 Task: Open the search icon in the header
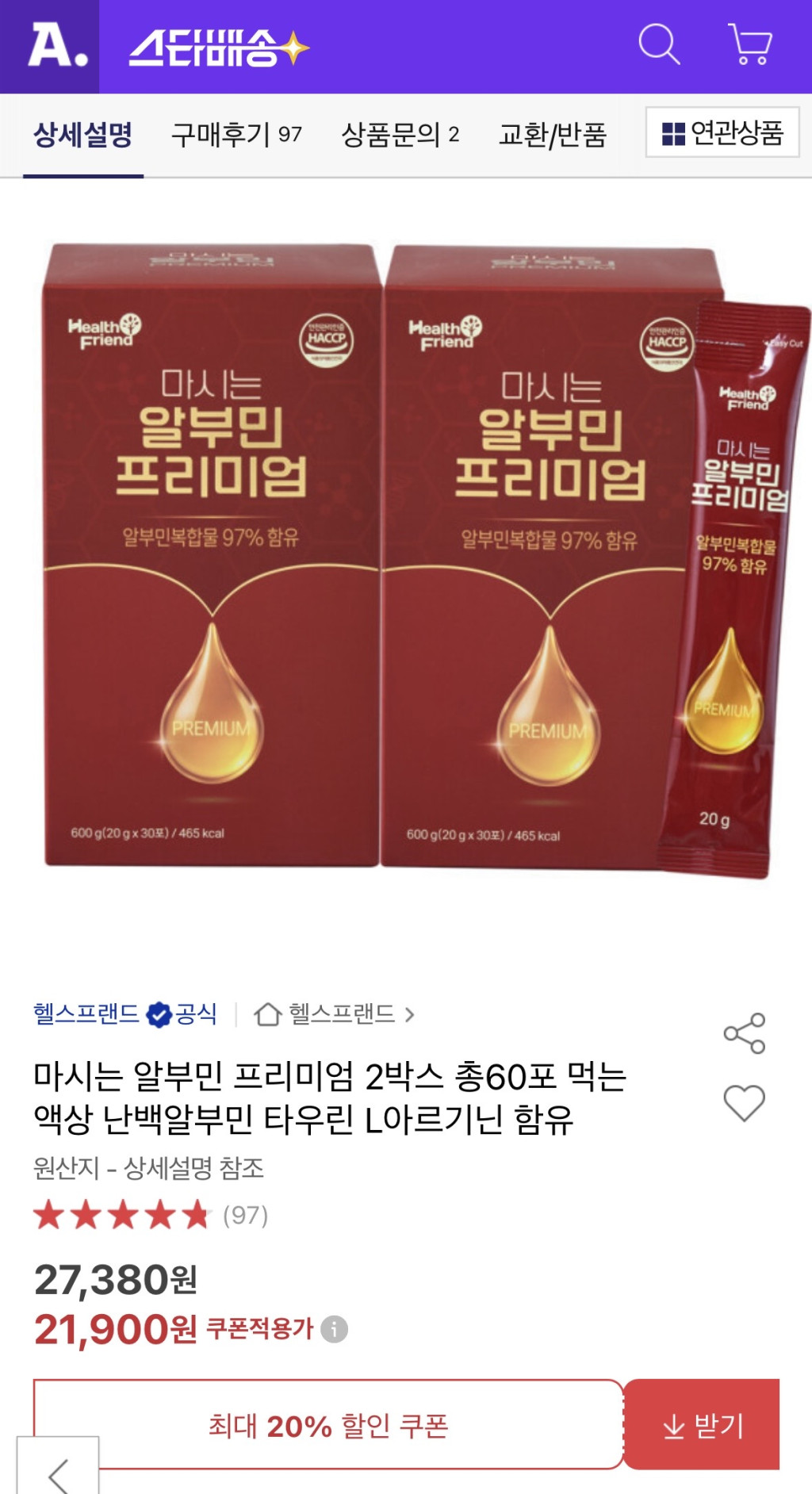(x=659, y=44)
